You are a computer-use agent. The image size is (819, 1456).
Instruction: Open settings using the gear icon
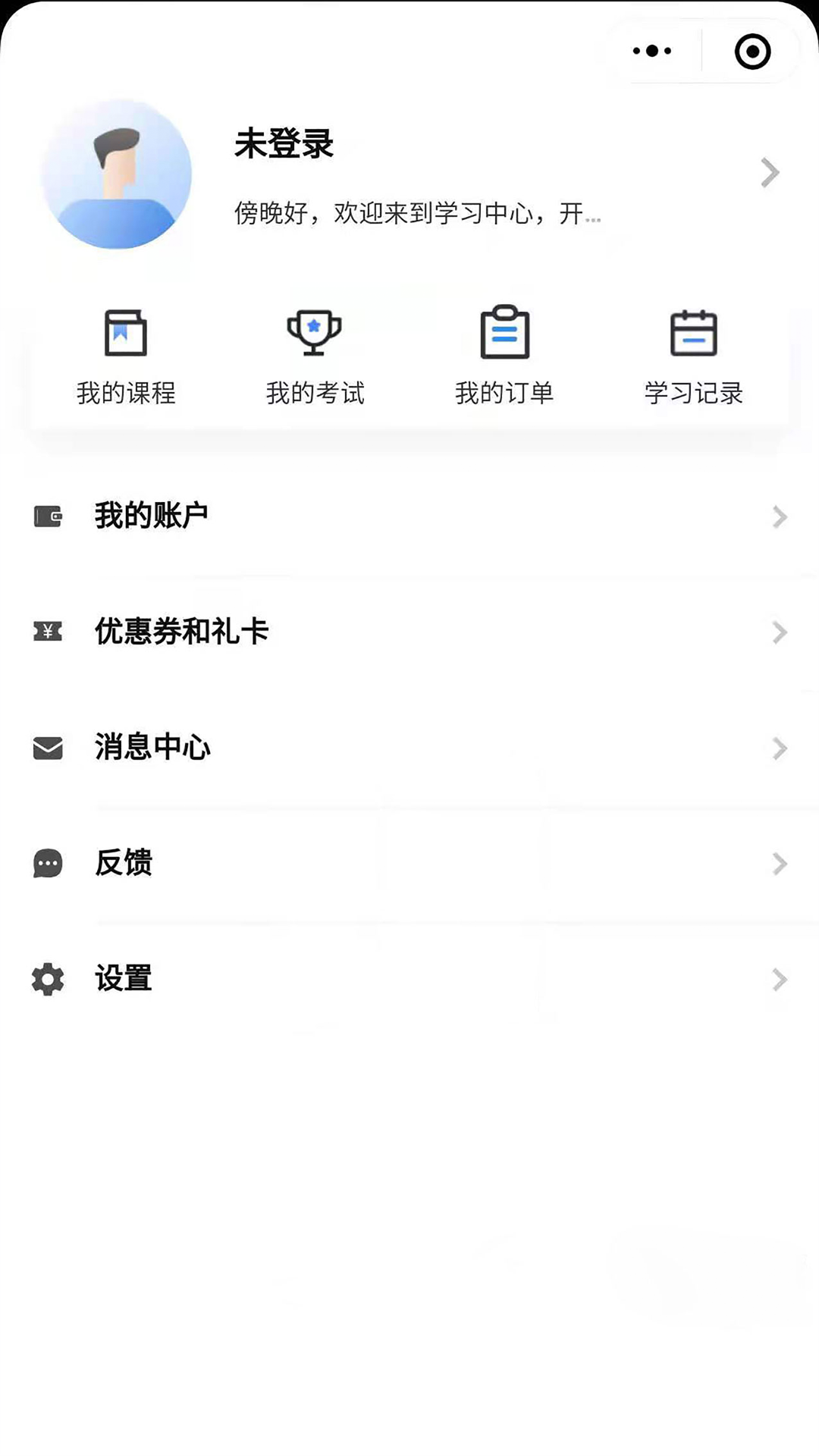click(x=48, y=980)
